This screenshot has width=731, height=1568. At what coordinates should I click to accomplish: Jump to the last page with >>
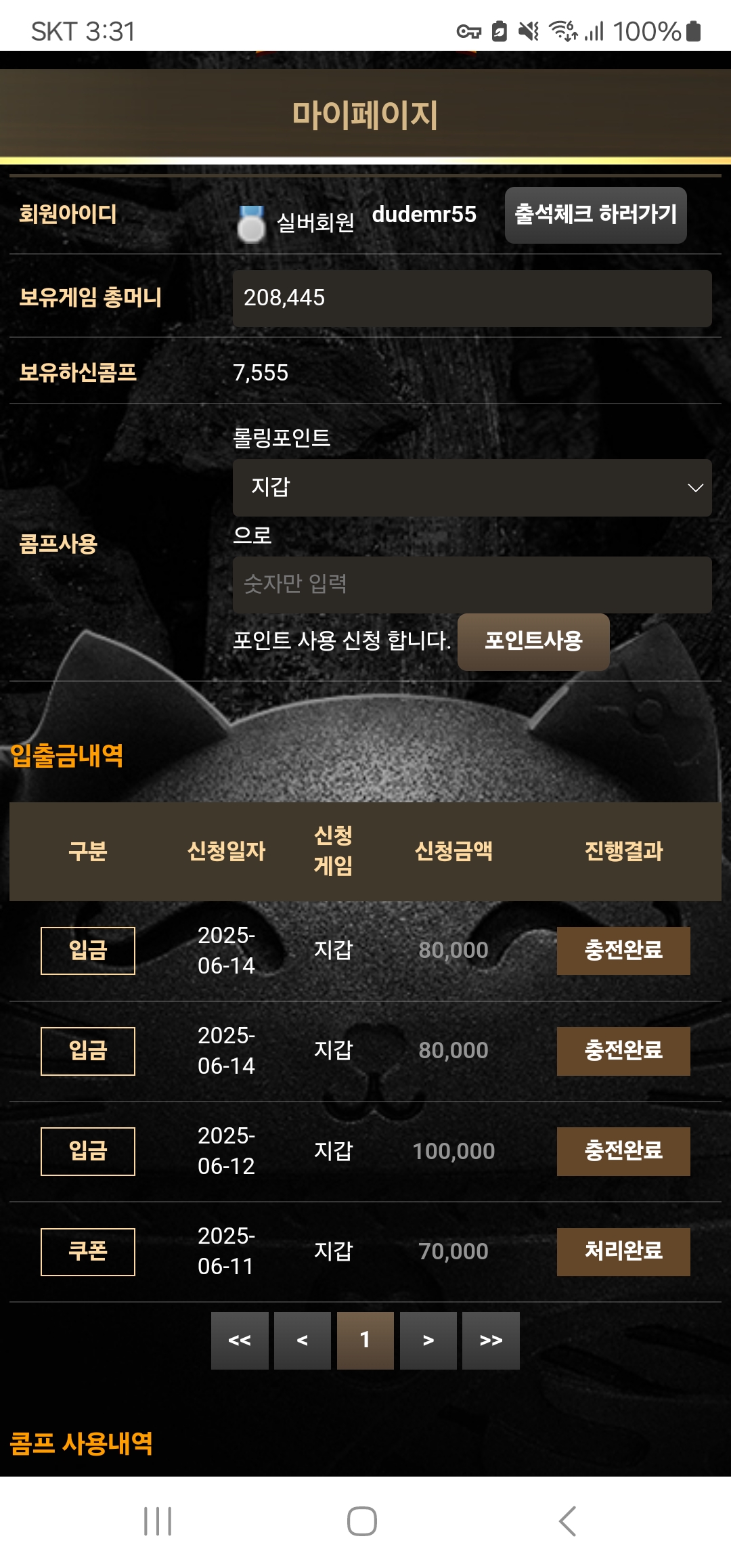pos(491,1341)
